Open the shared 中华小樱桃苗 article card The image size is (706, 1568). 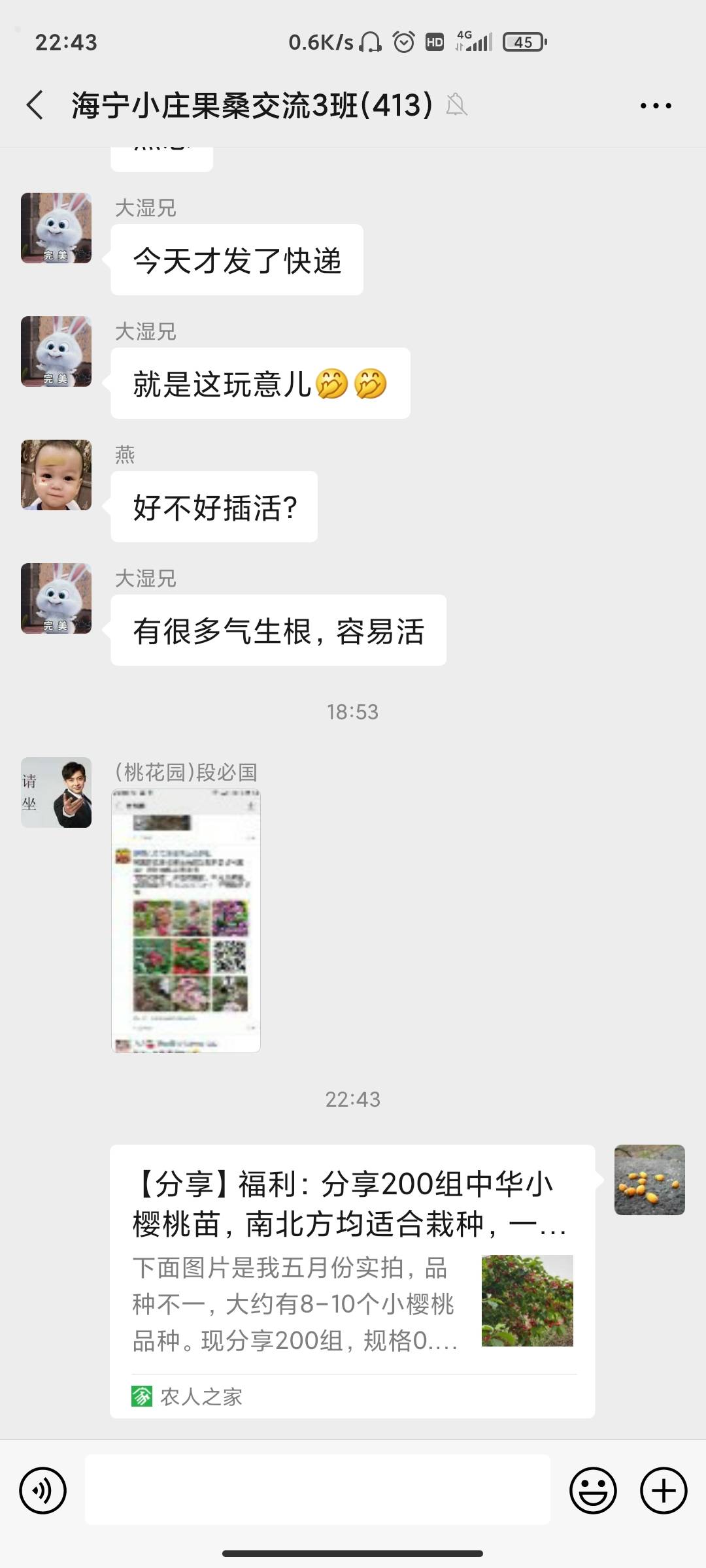[352, 1281]
